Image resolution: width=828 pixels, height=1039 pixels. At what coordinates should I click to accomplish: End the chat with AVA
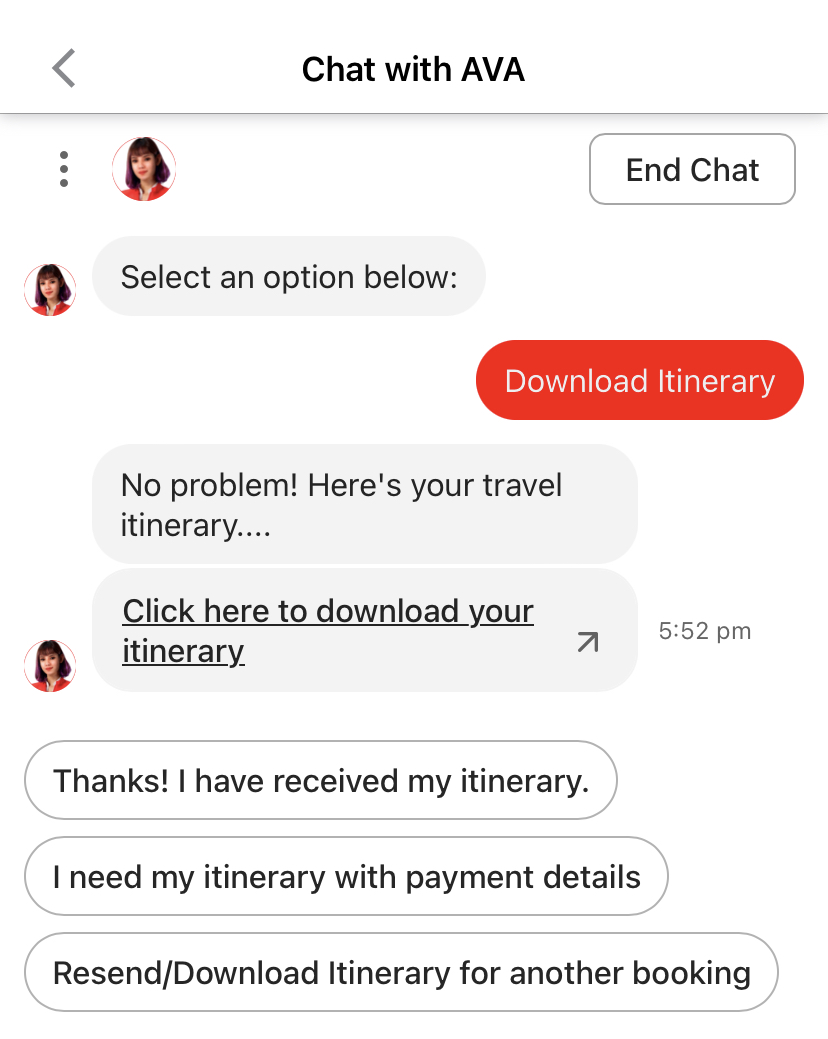[692, 170]
